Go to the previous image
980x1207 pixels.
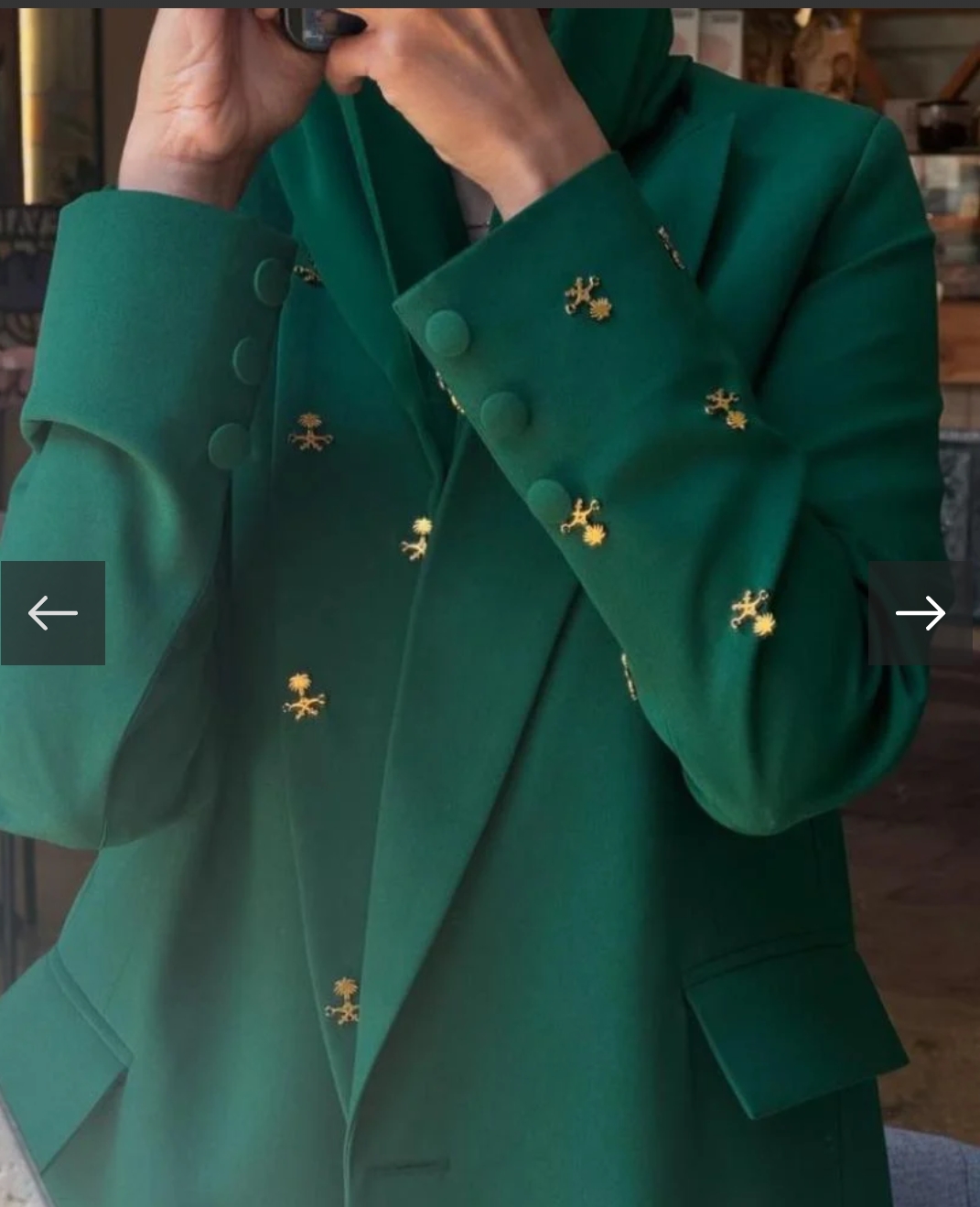pyautogui.click(x=52, y=613)
